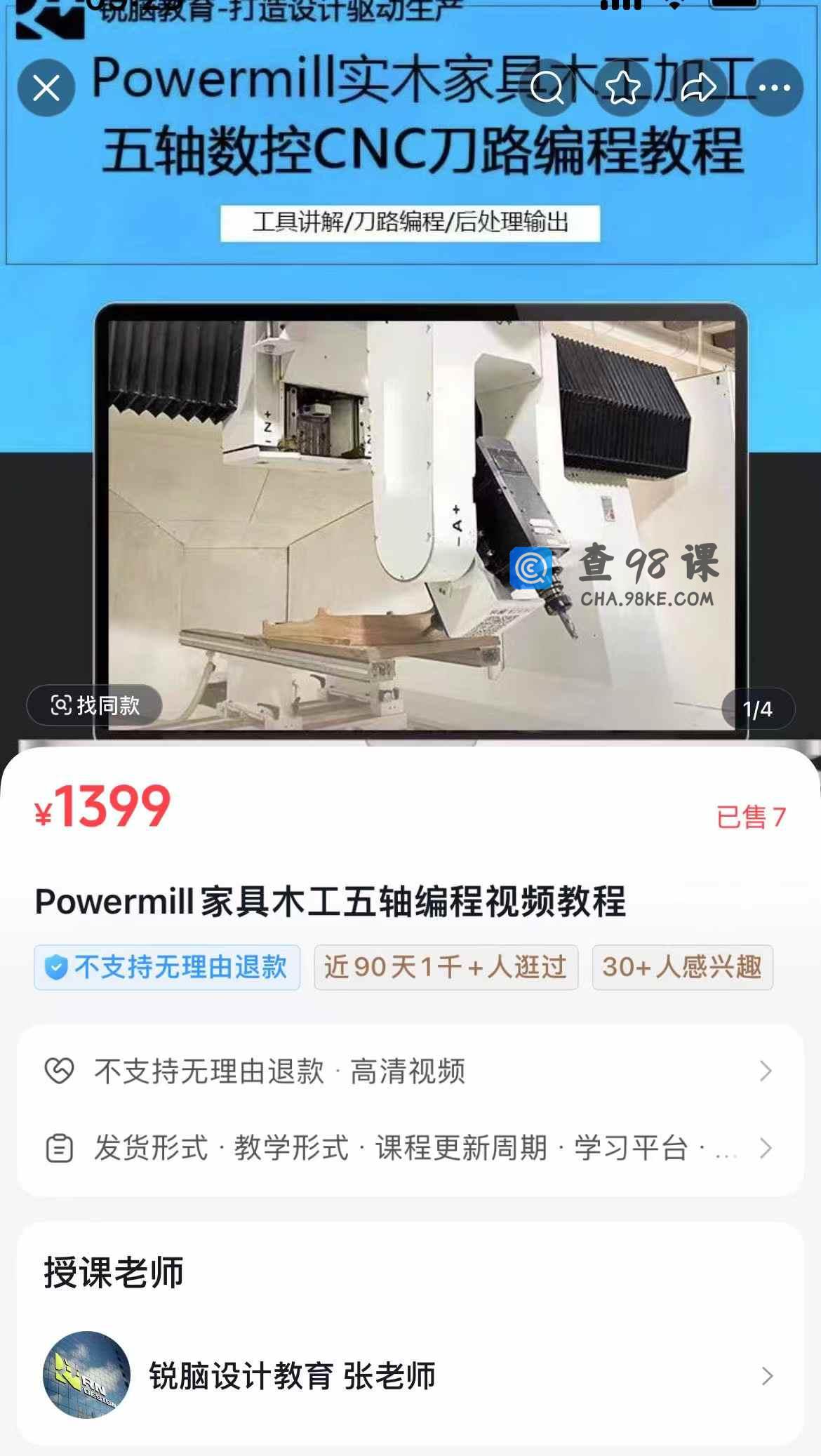Share this Powermill course
Viewport: 821px width, 1456px height.
(x=698, y=88)
